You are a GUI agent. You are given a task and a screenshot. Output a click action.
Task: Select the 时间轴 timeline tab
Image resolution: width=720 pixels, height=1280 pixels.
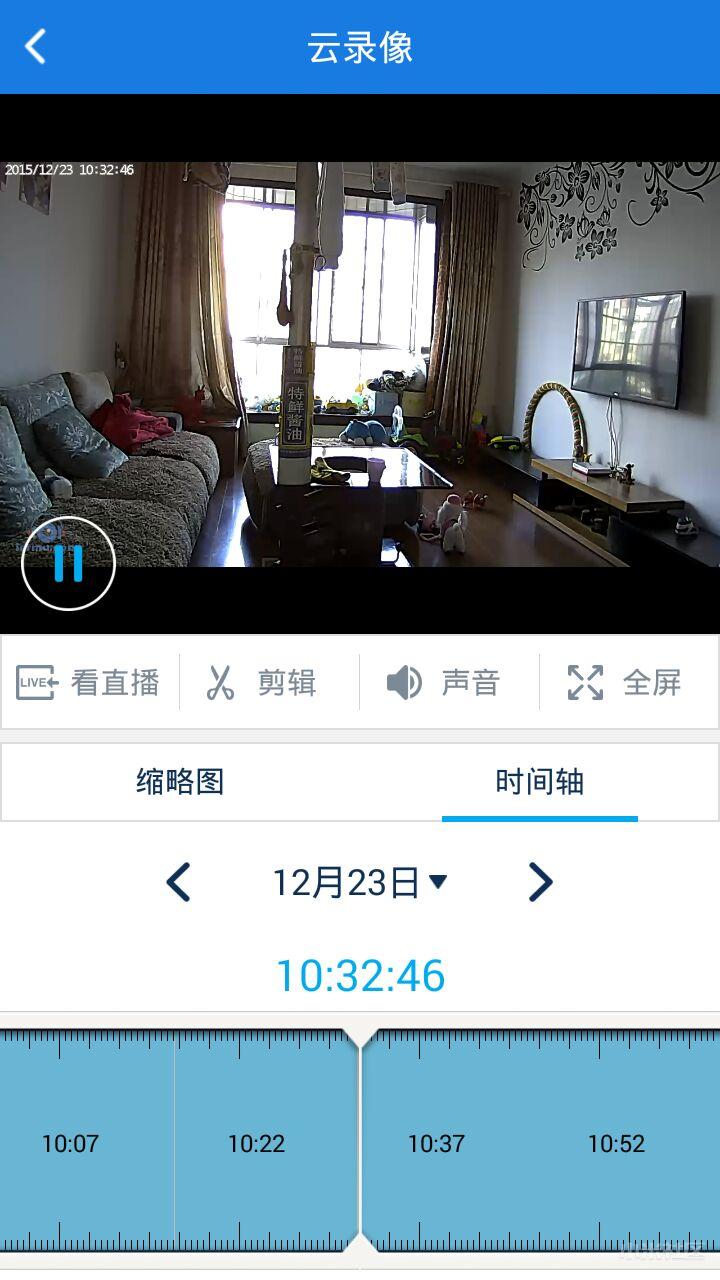[540, 782]
